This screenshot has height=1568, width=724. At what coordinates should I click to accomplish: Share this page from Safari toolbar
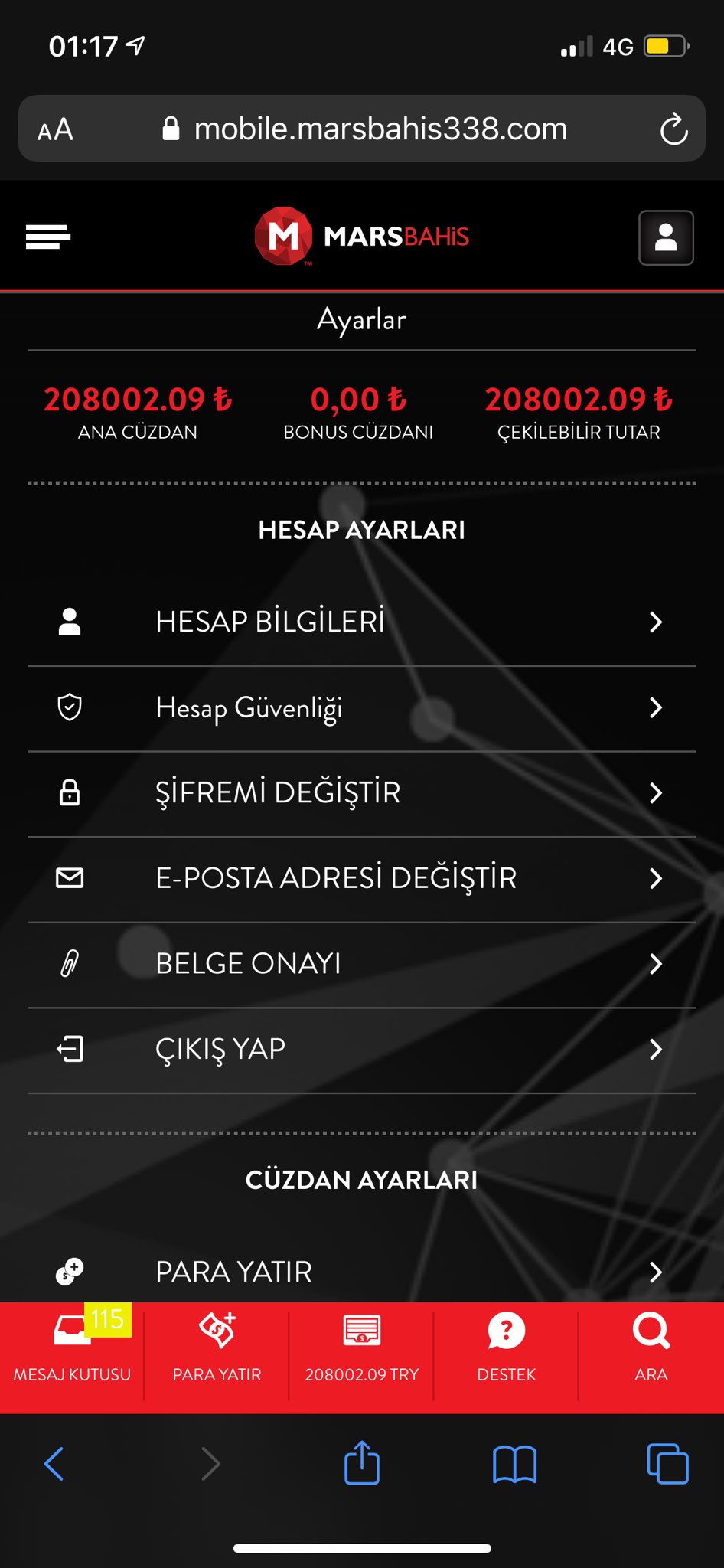tap(362, 1462)
